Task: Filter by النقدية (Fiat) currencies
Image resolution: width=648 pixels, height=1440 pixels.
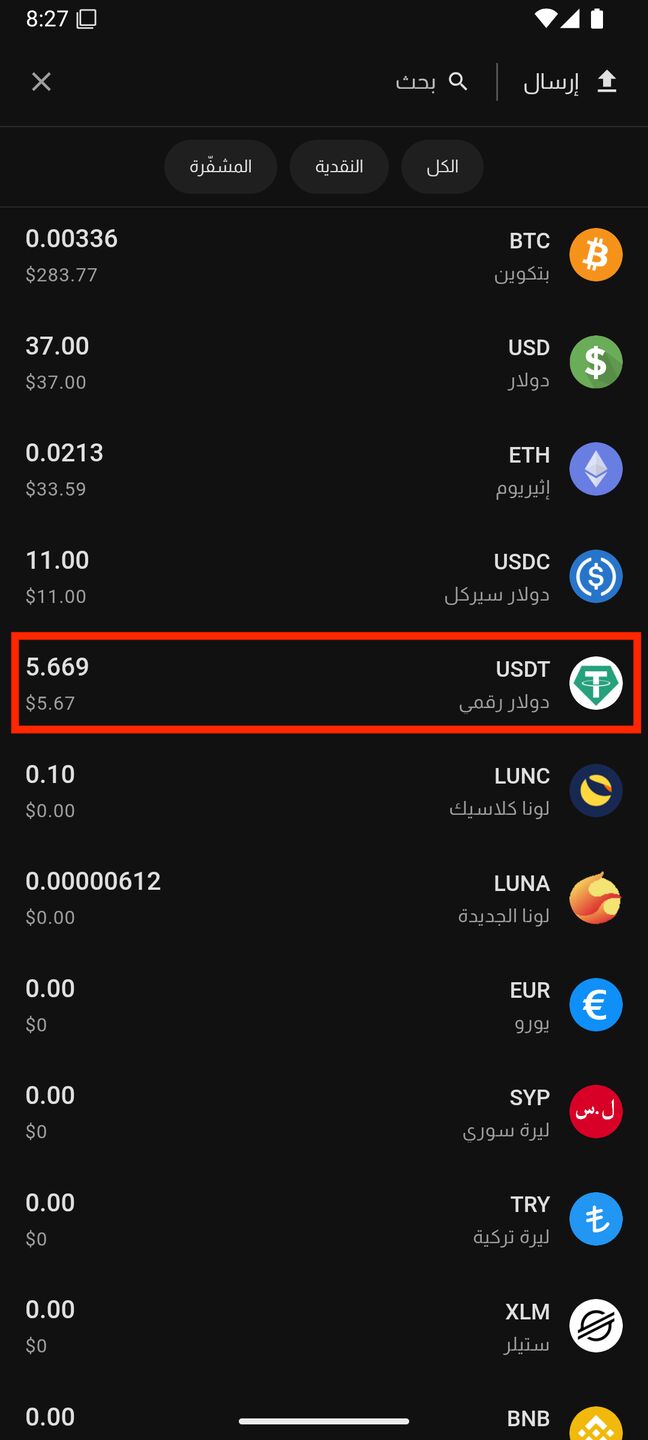Action: 339,166
